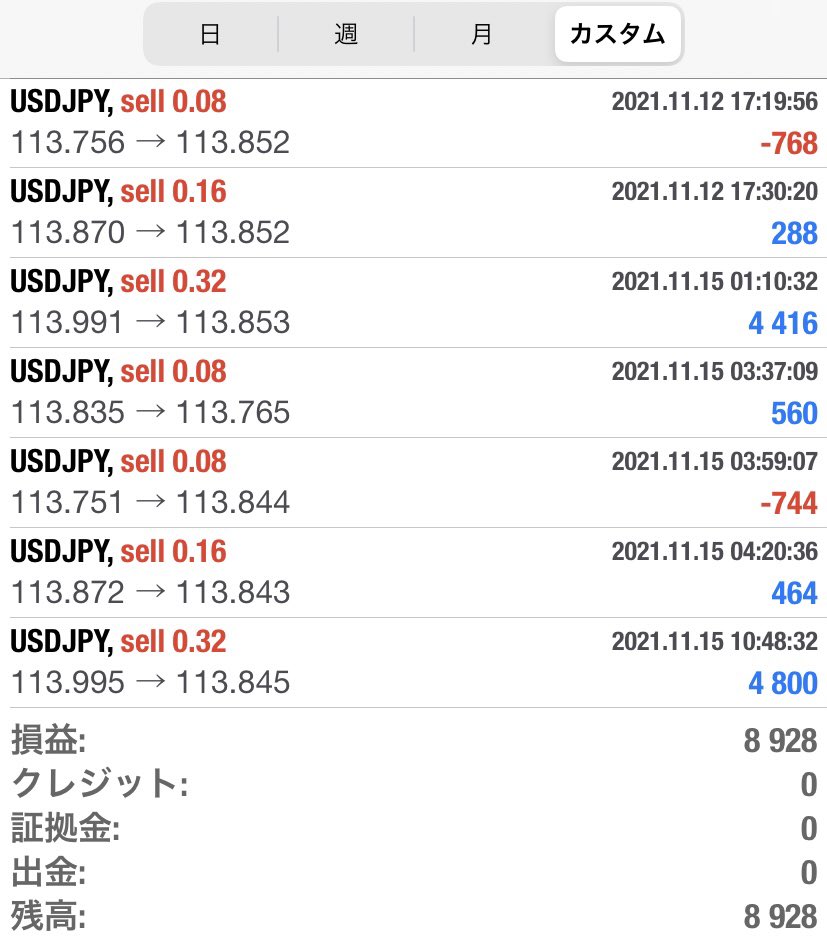The width and height of the screenshot is (827, 942).
Task: Open the USDJPY trade closed at 03:37:09
Action: point(413,393)
